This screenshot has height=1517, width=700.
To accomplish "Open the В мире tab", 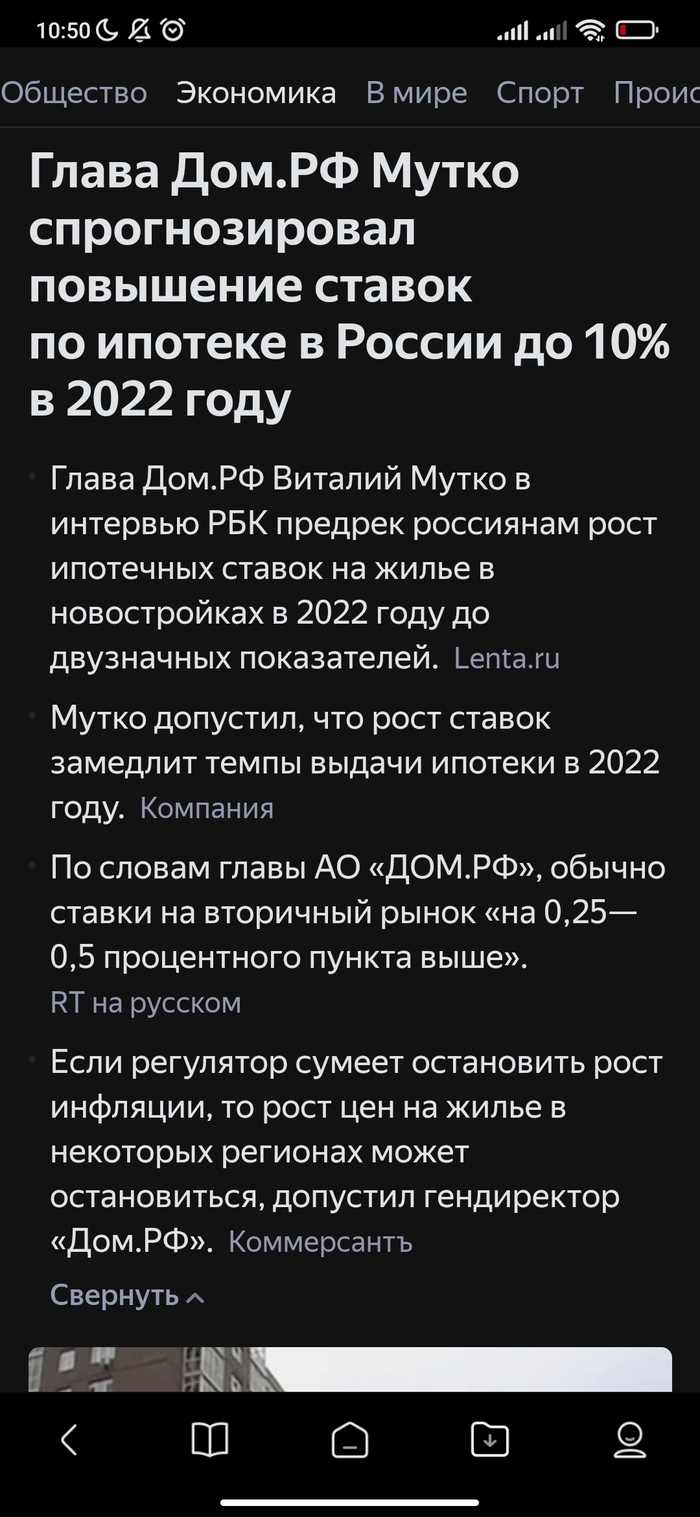I will (416, 93).
